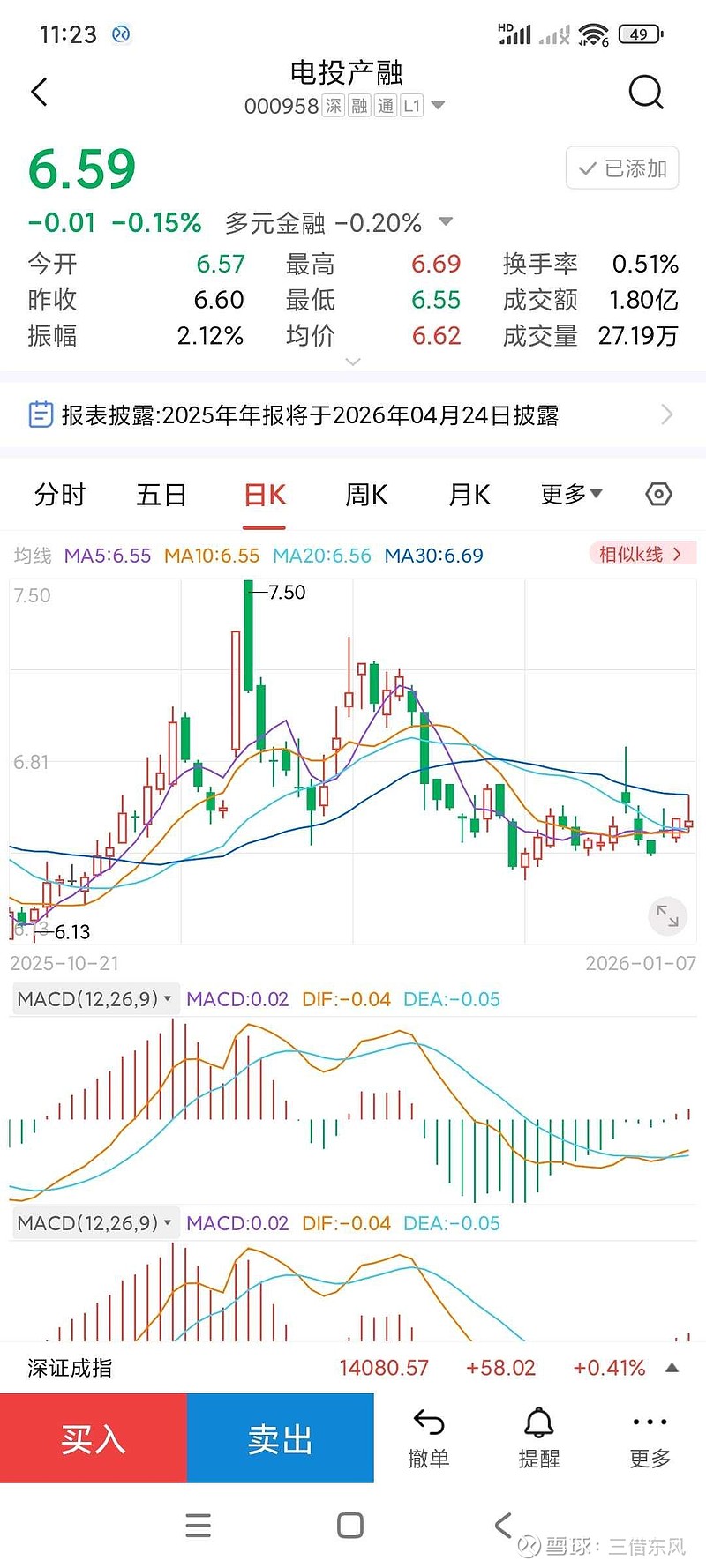Open the search icon
706x1568 pixels.
[646, 92]
